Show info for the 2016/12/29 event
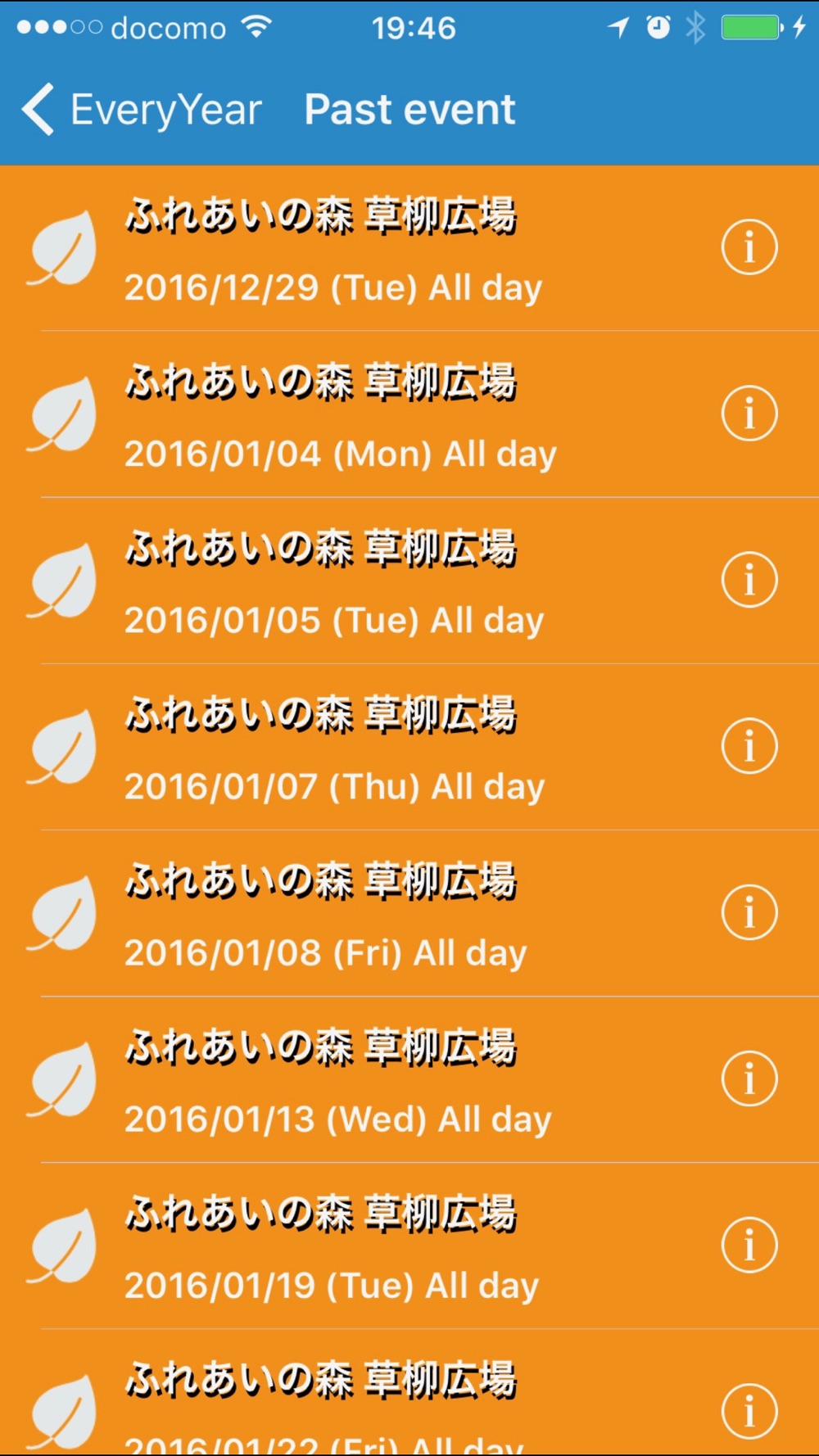819x1456 pixels. tap(749, 246)
